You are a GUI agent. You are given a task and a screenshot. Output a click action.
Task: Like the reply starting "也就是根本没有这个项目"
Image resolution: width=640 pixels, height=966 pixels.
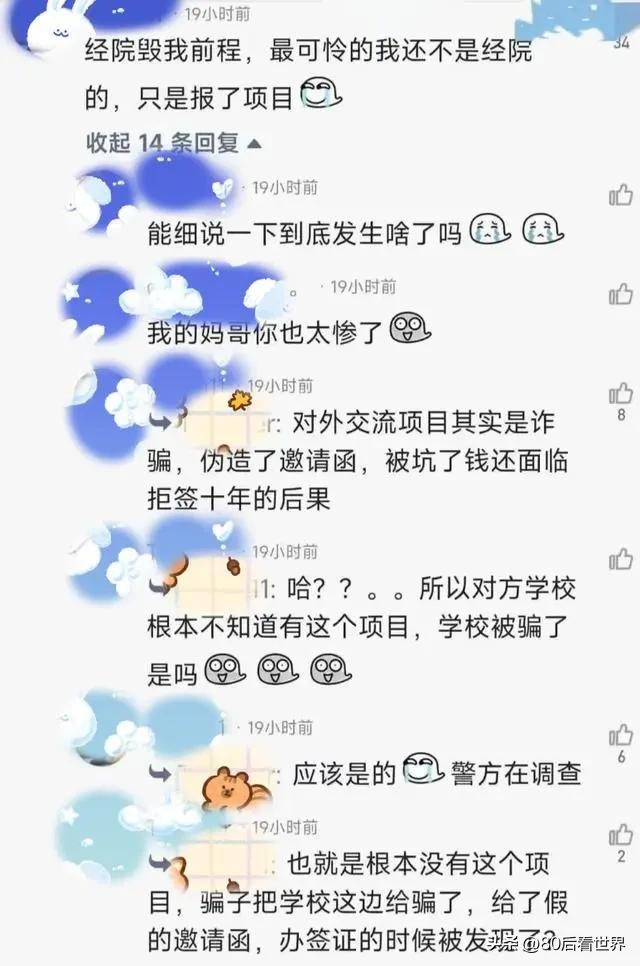[x=621, y=835]
